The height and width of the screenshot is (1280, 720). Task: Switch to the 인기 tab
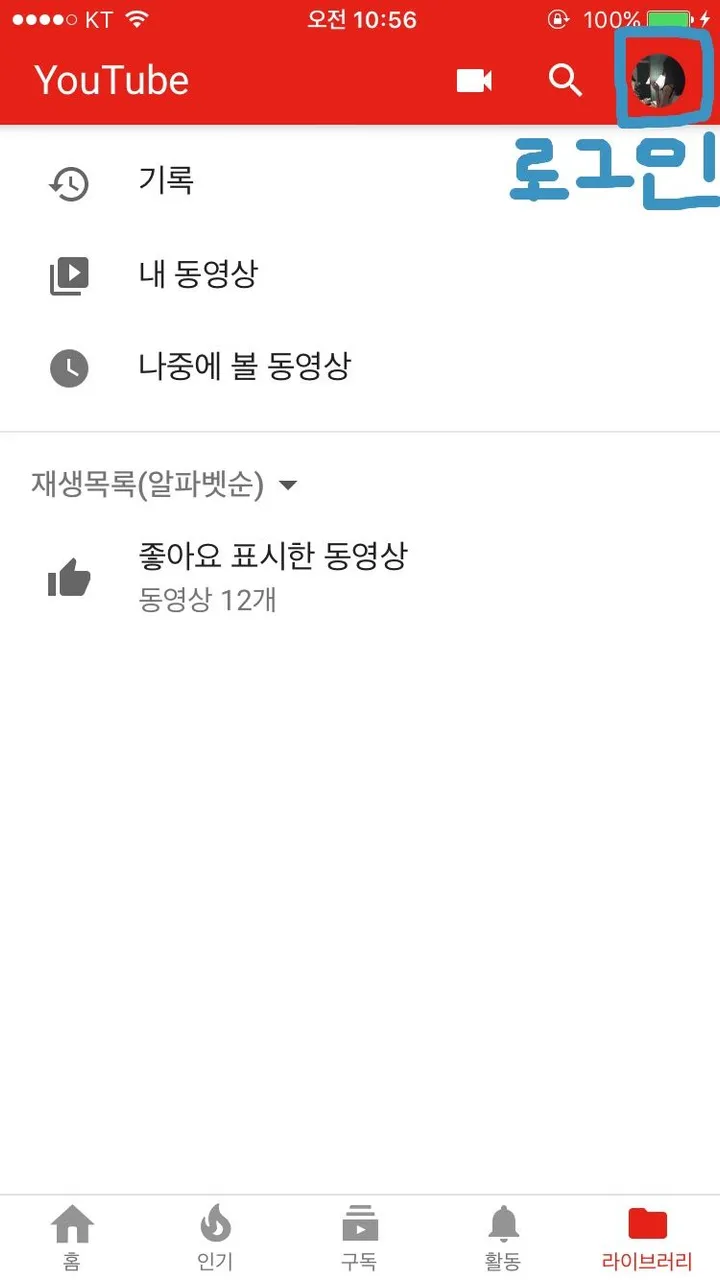[x=215, y=1237]
